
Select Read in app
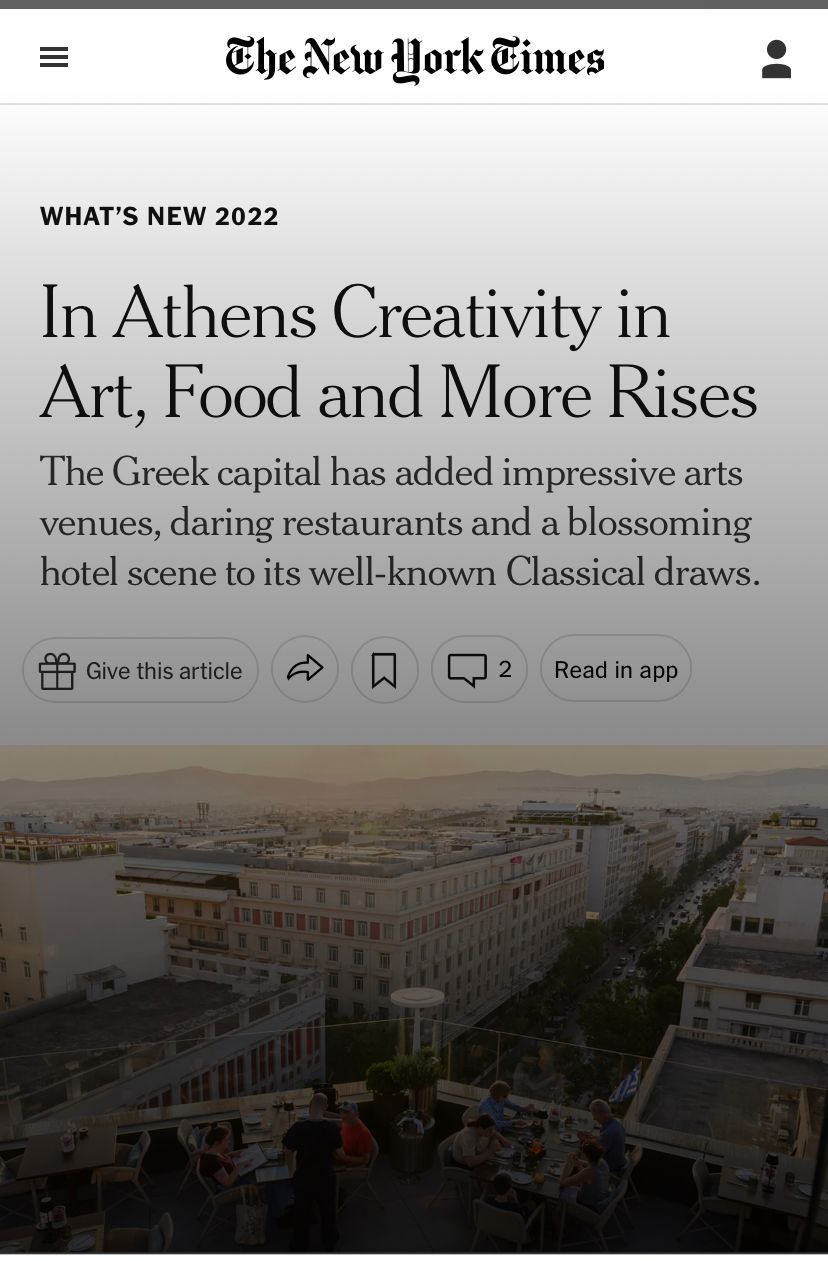click(x=616, y=669)
